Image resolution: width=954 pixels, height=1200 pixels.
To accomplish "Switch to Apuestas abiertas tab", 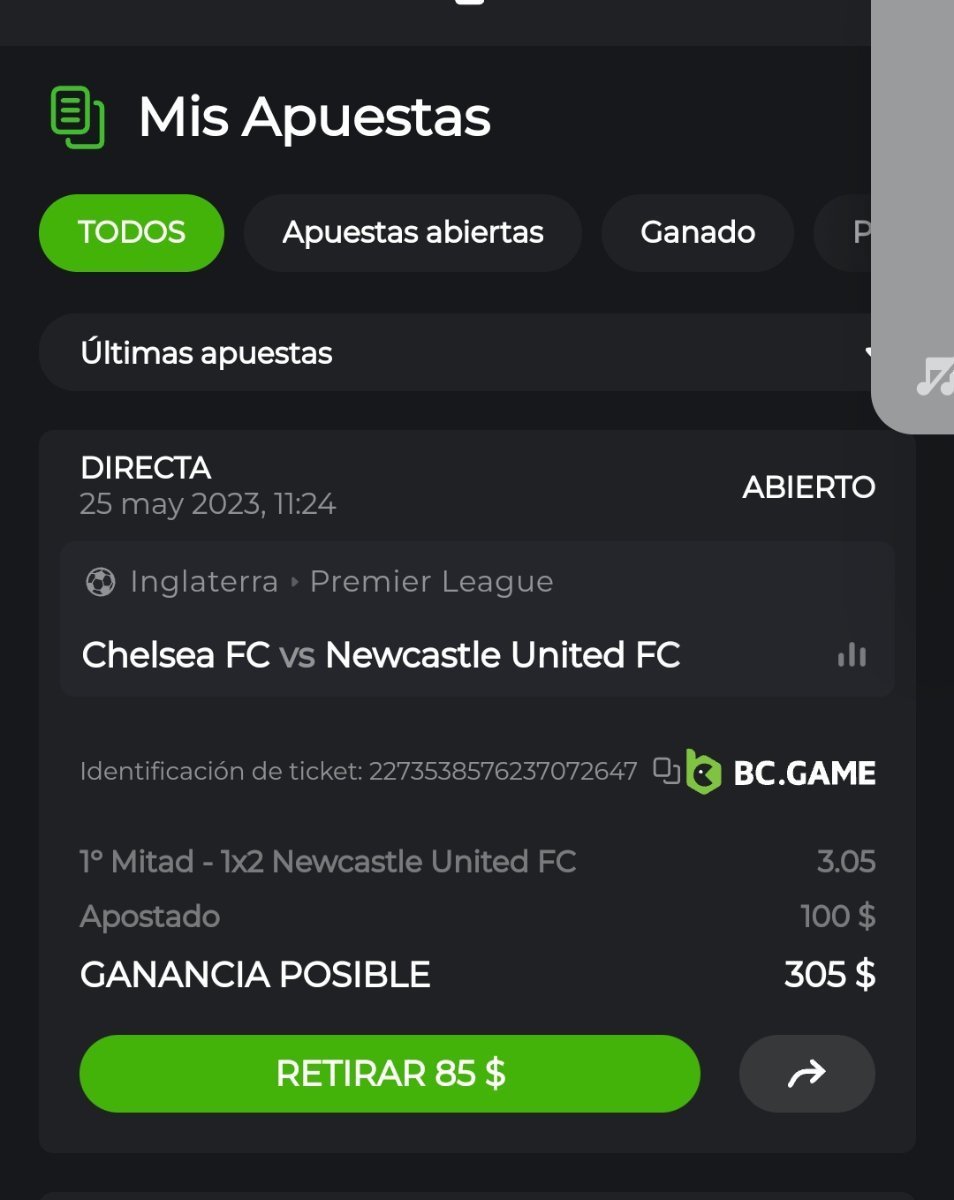I will (x=412, y=233).
